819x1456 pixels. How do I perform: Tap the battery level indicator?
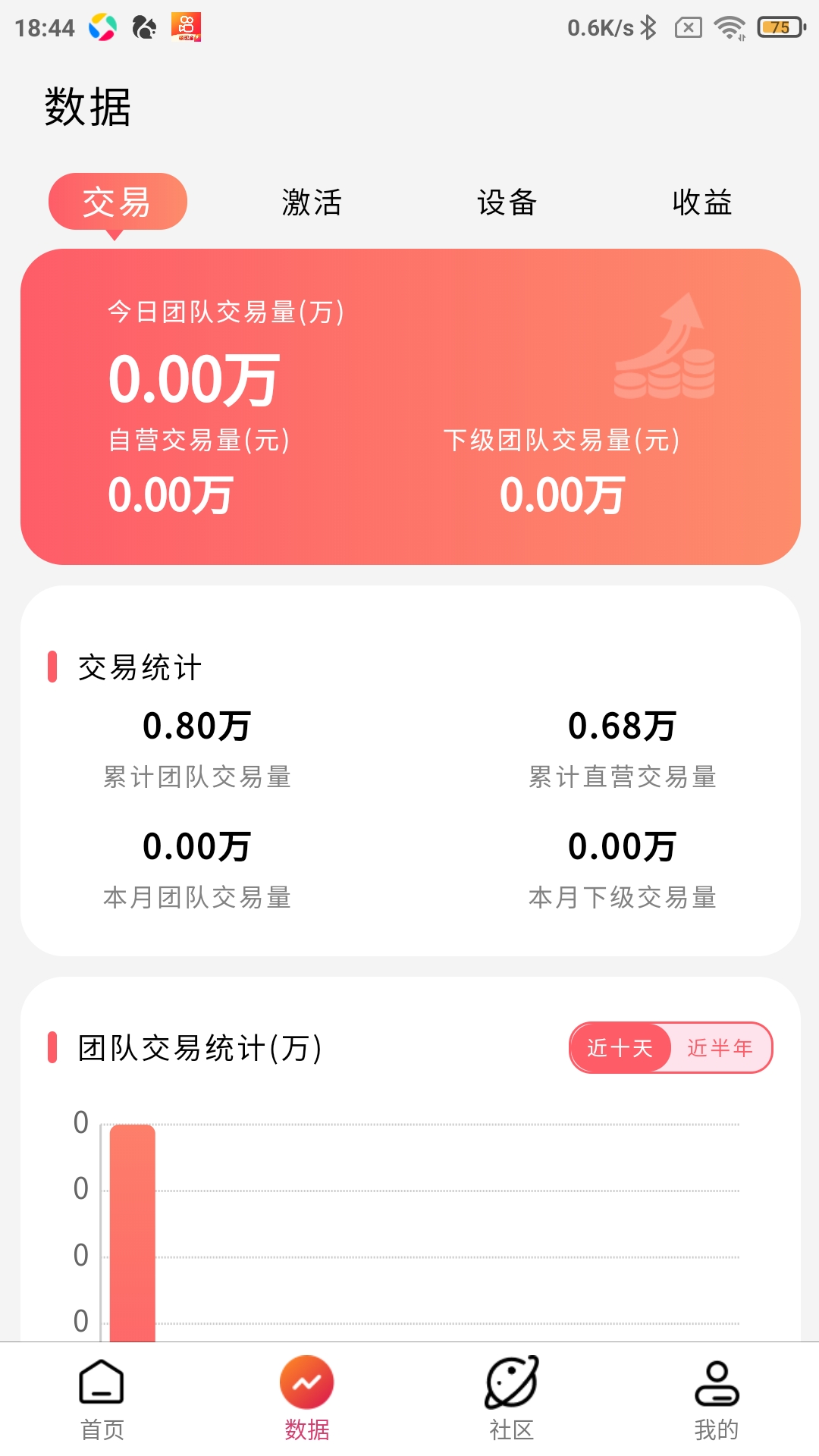tap(777, 28)
